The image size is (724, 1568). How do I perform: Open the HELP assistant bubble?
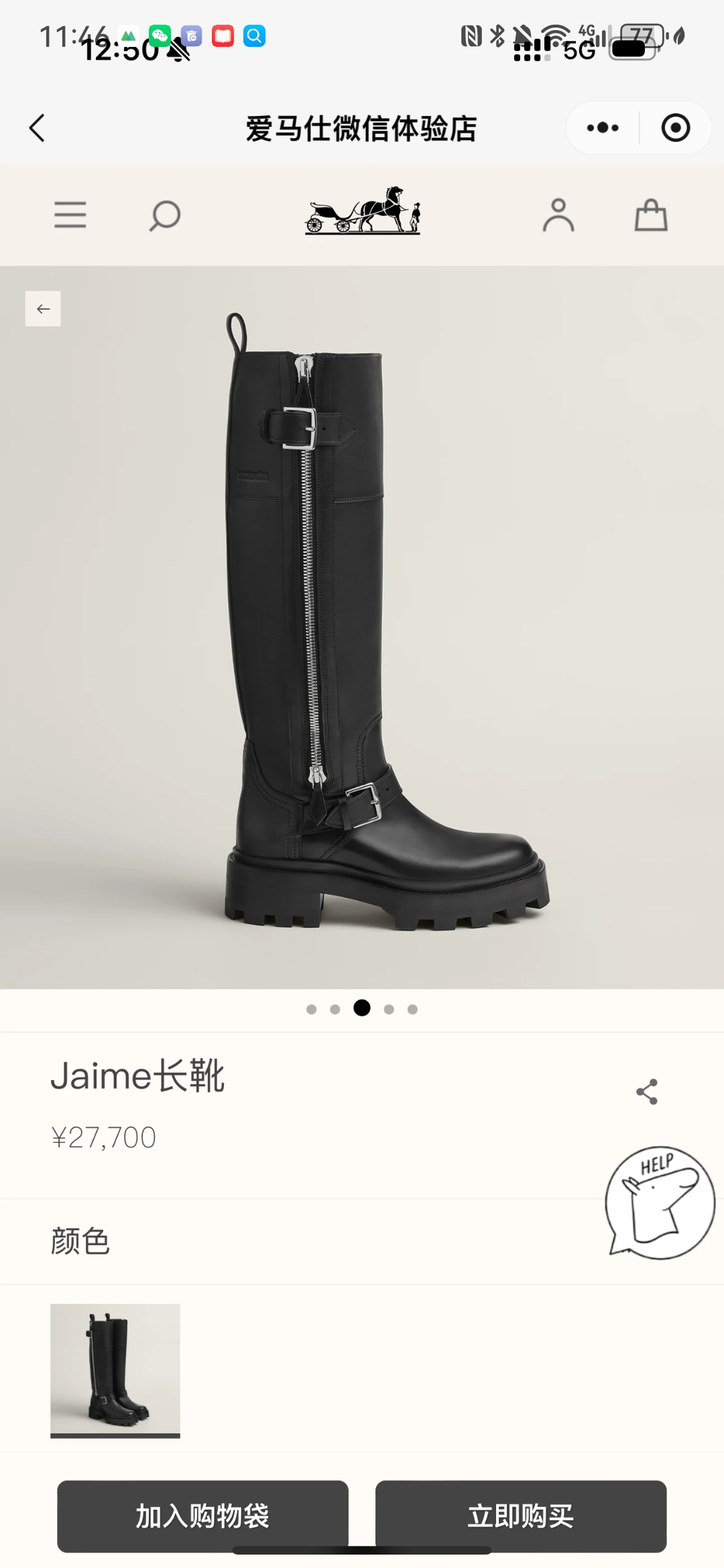coord(660,1202)
